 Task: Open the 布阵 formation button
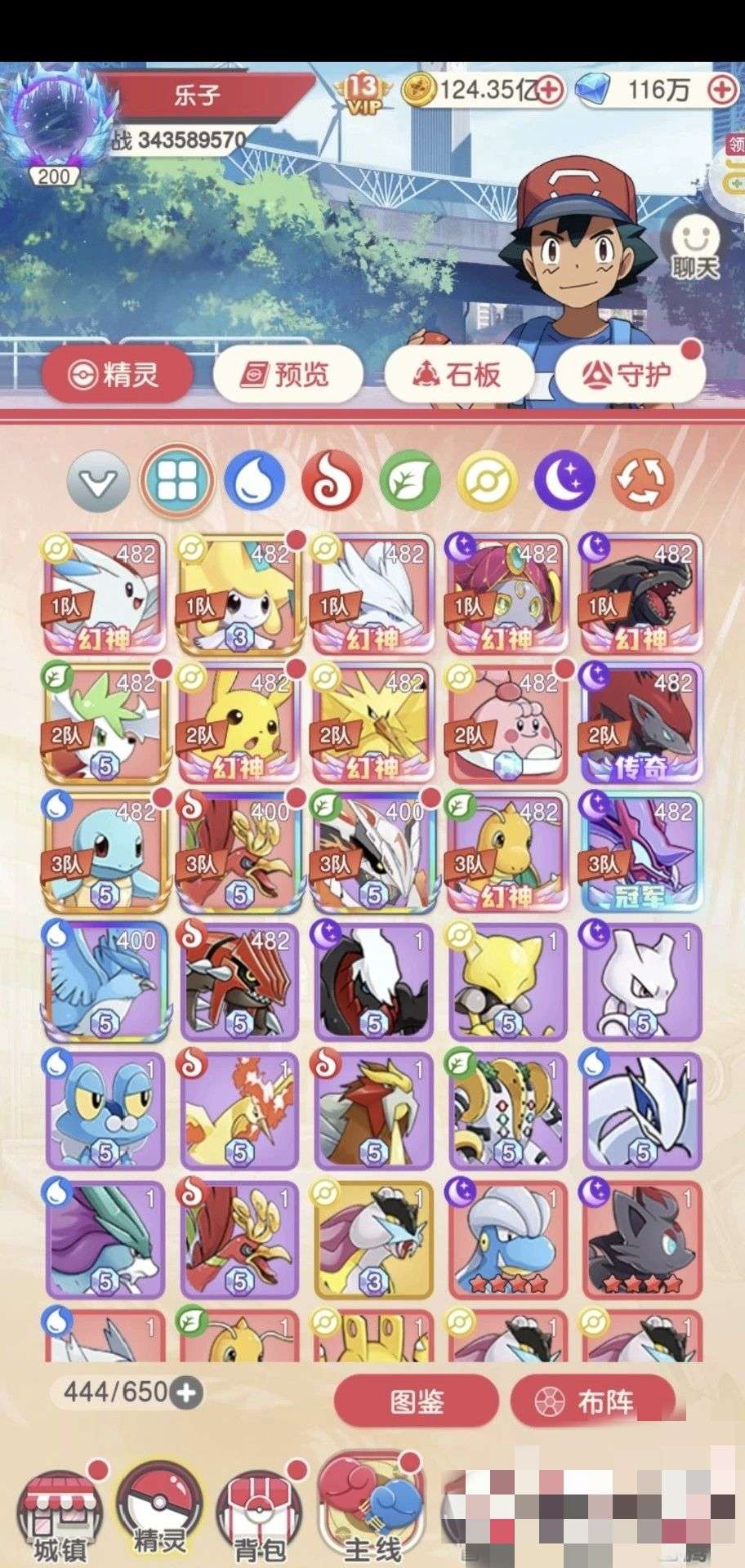(592, 1401)
